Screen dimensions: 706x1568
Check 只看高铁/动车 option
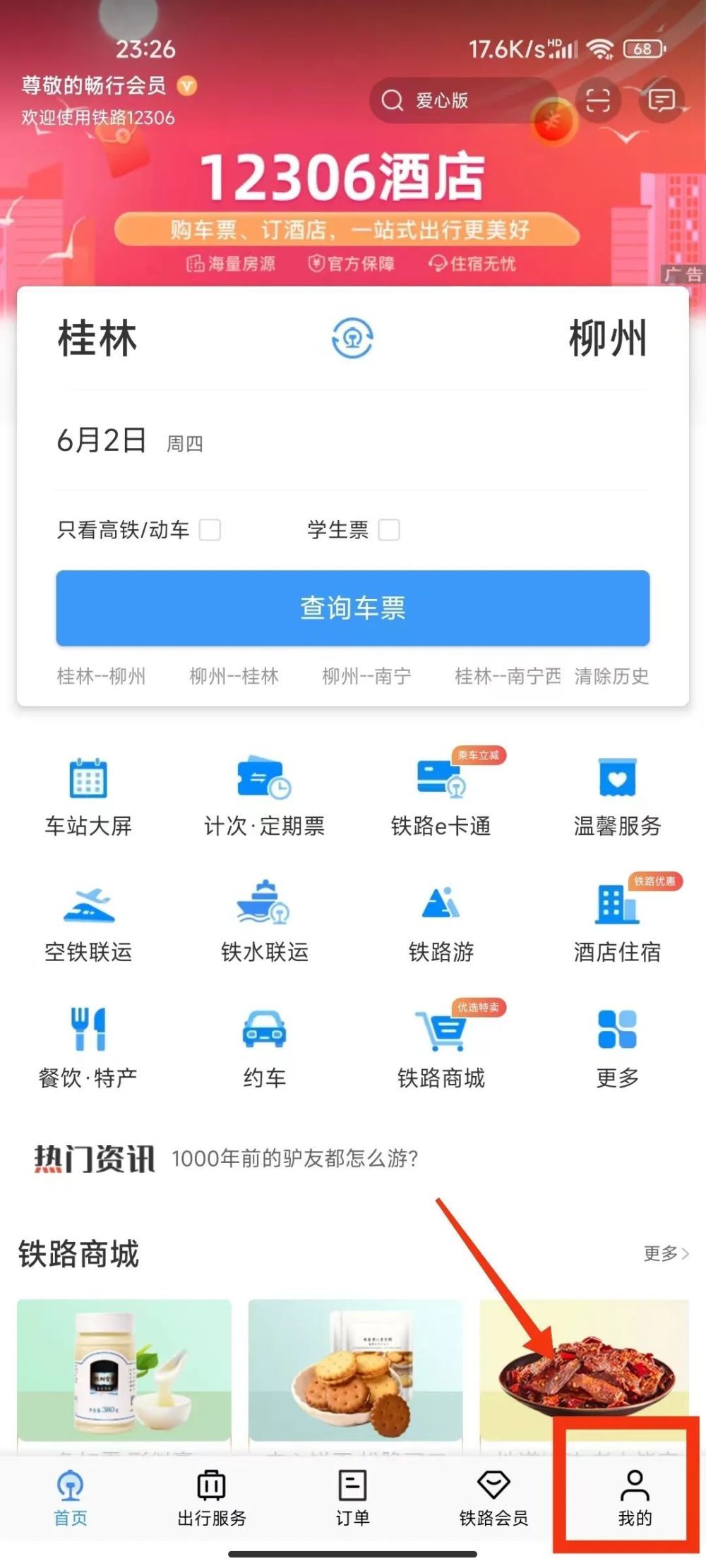[x=210, y=530]
